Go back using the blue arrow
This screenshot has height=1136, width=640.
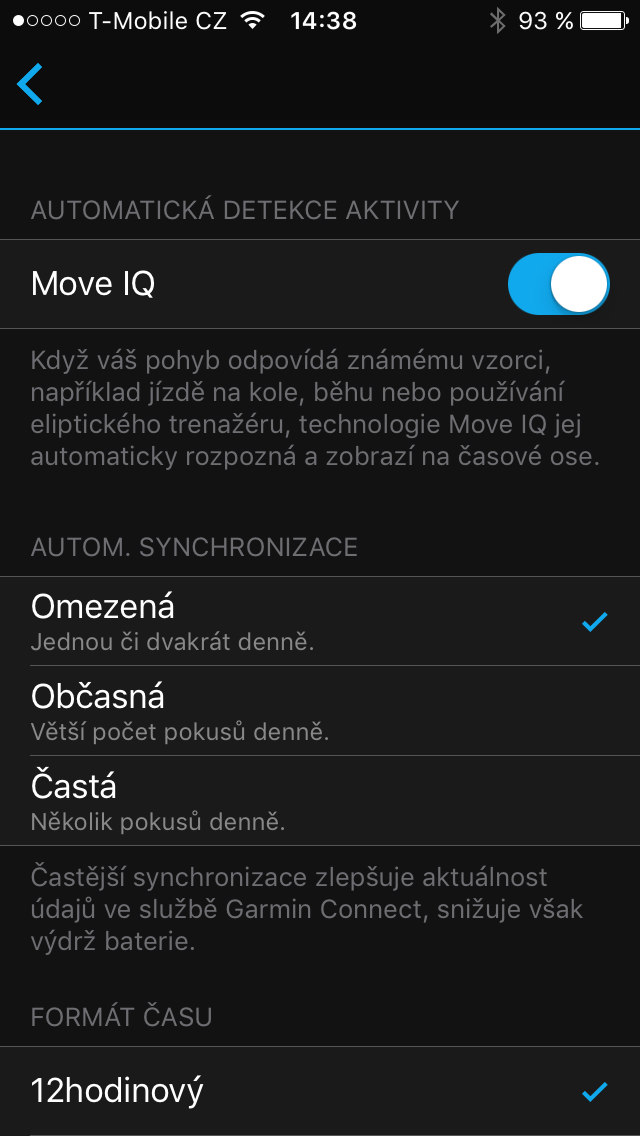pyautogui.click(x=30, y=84)
